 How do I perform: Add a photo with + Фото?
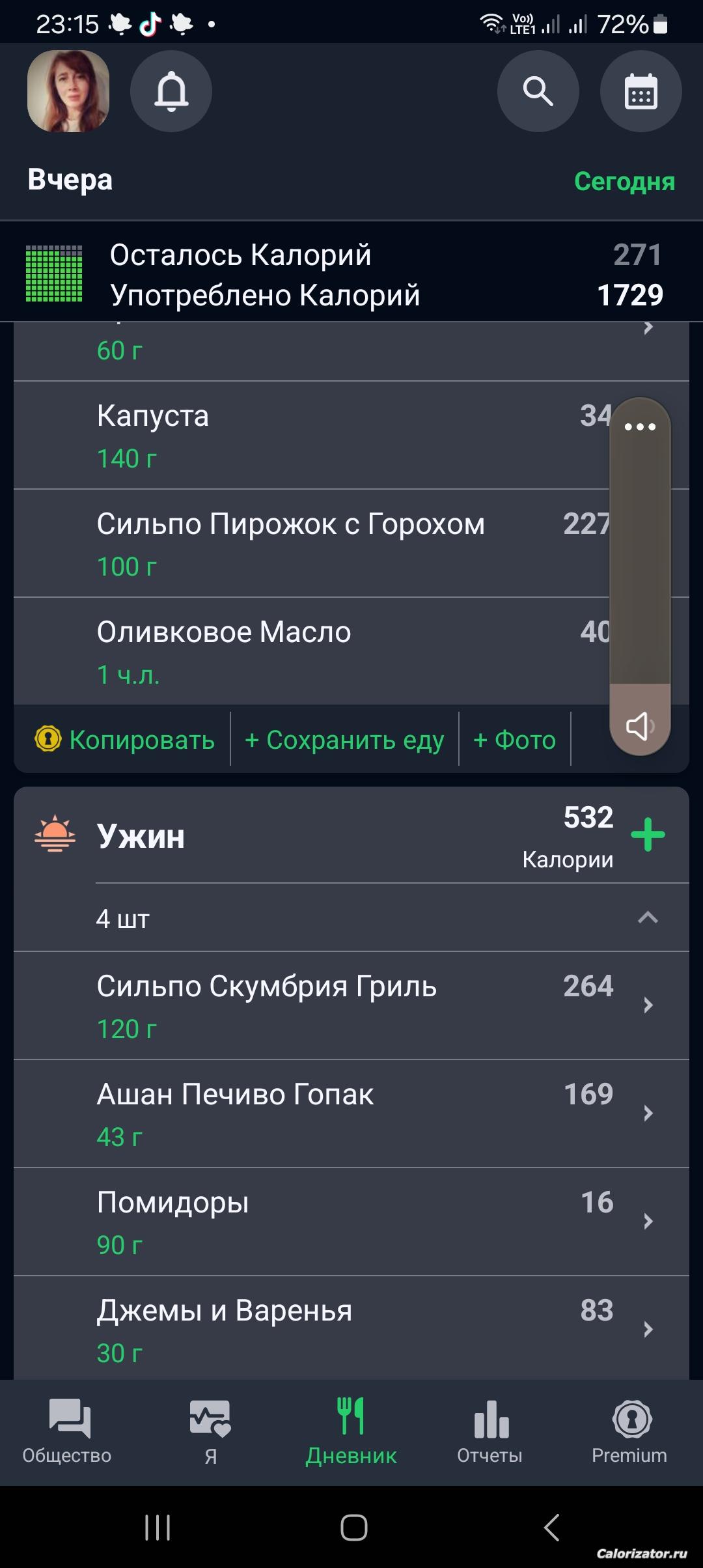pos(514,740)
